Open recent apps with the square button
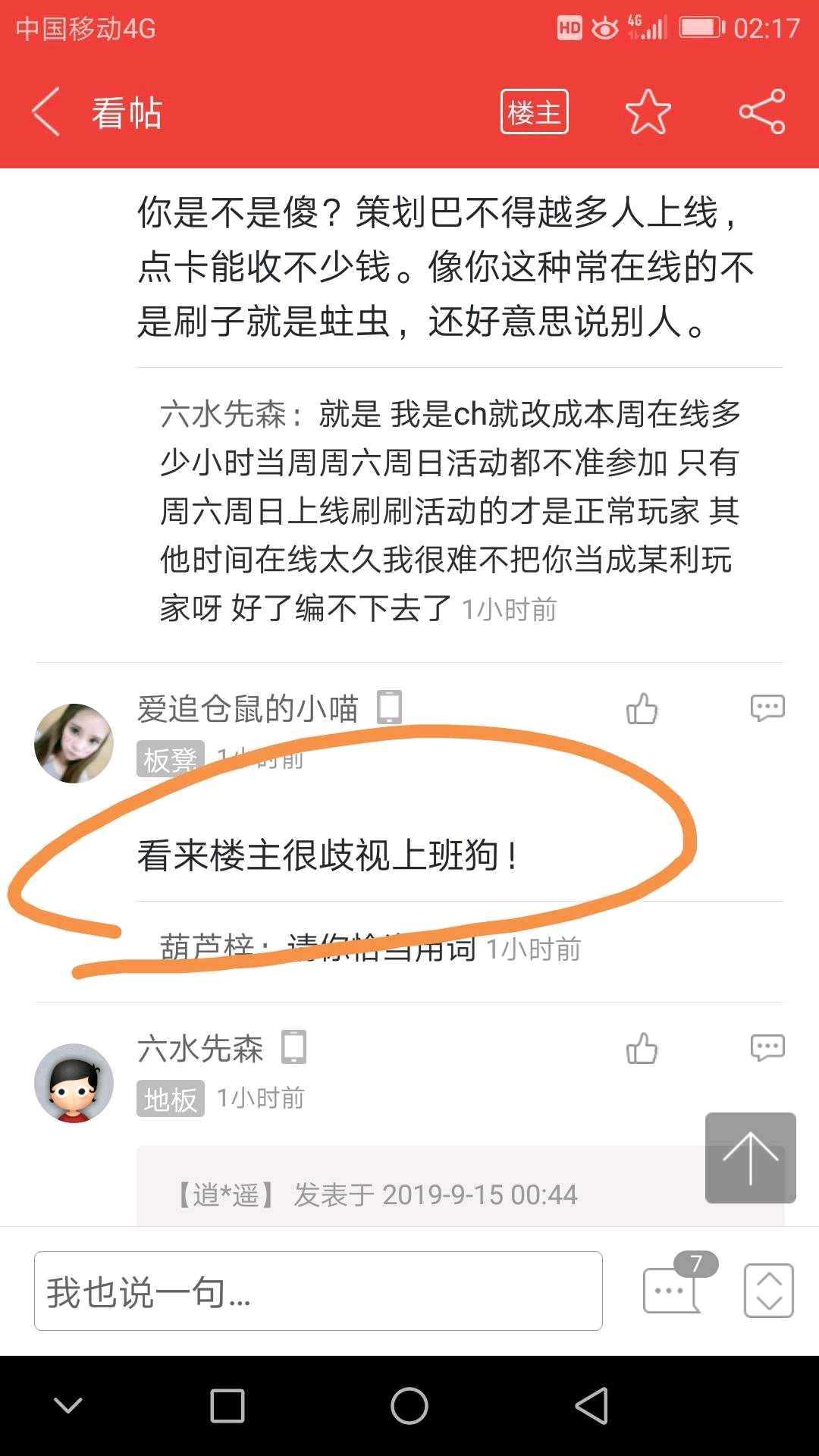This screenshot has width=819, height=1456. point(227,1406)
